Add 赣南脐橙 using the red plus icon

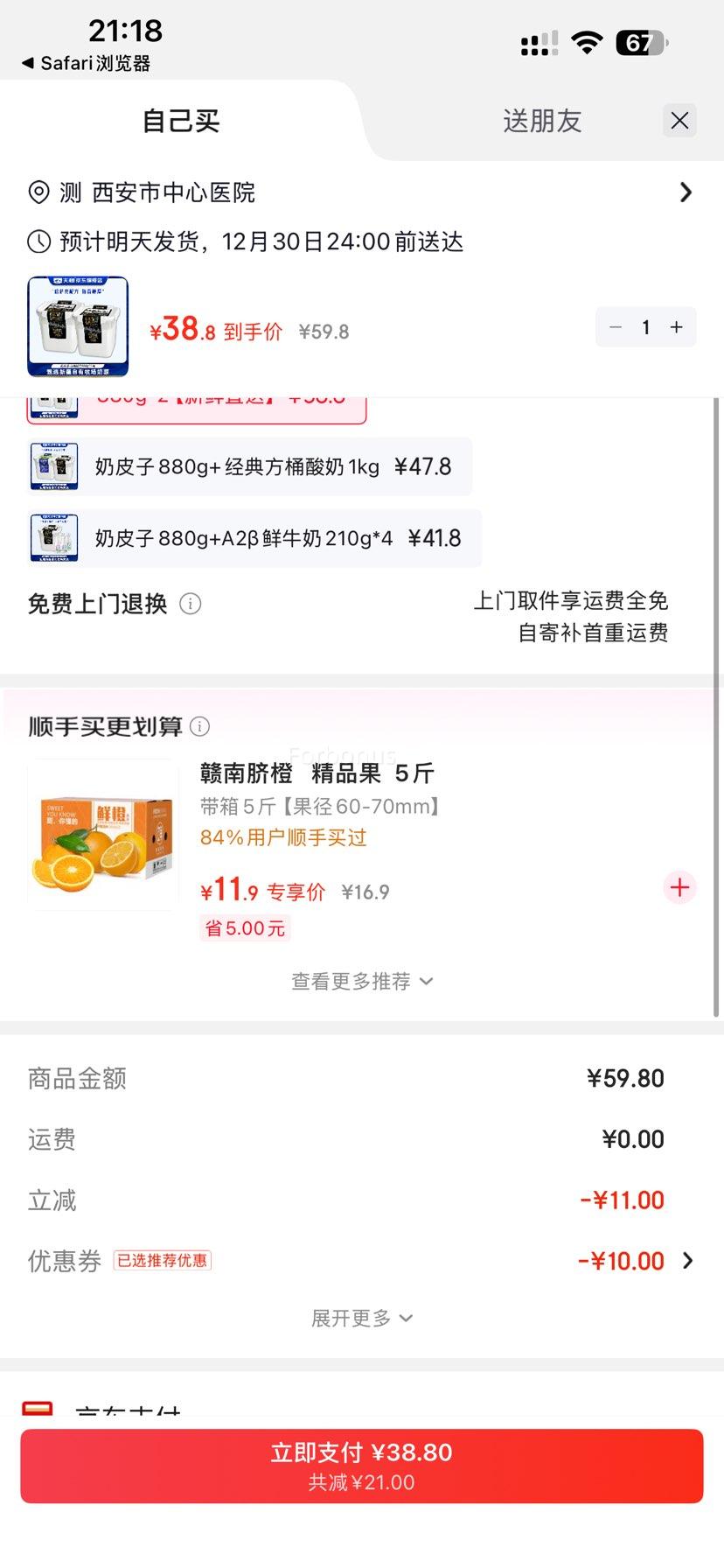(679, 887)
